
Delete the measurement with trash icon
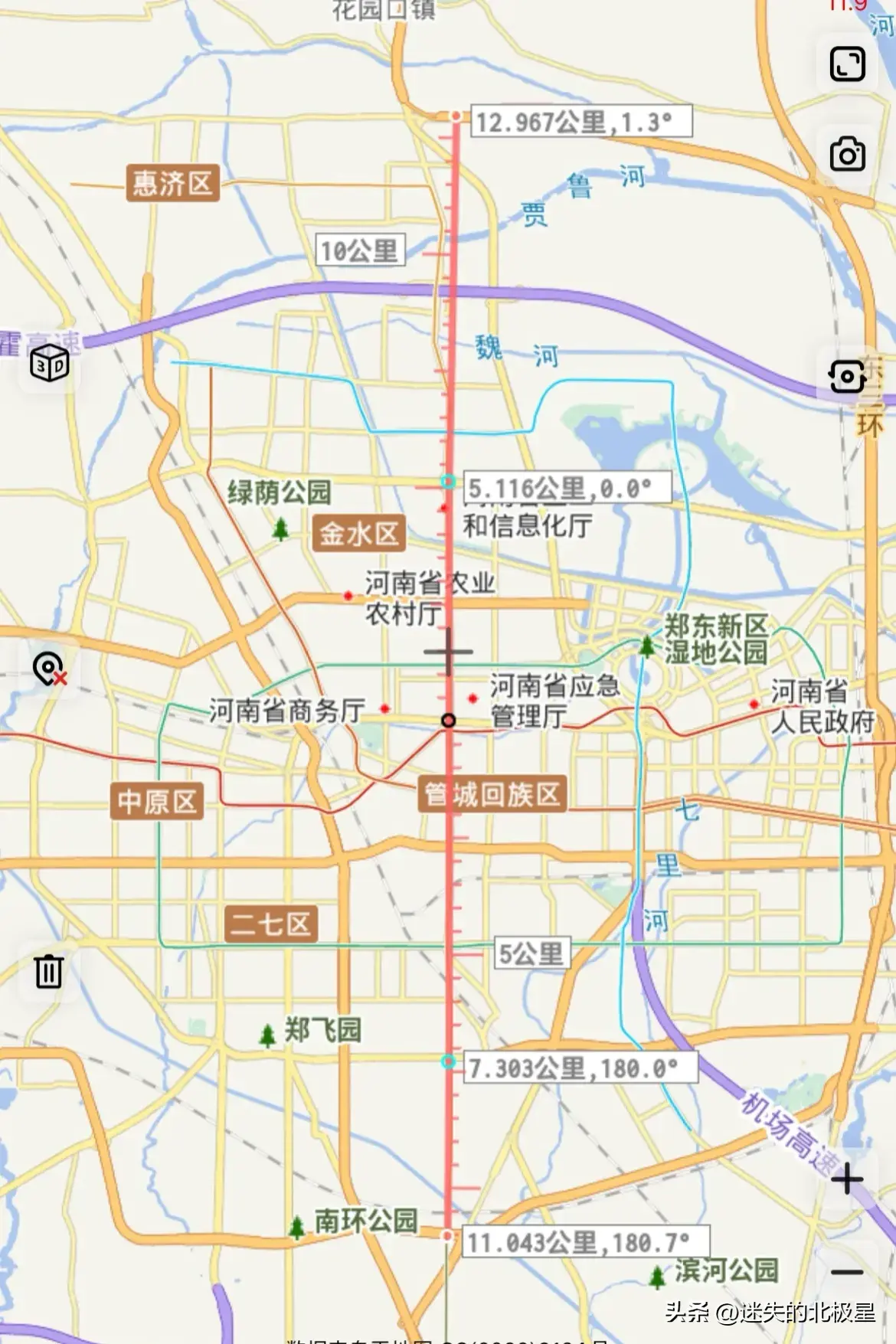48,971
